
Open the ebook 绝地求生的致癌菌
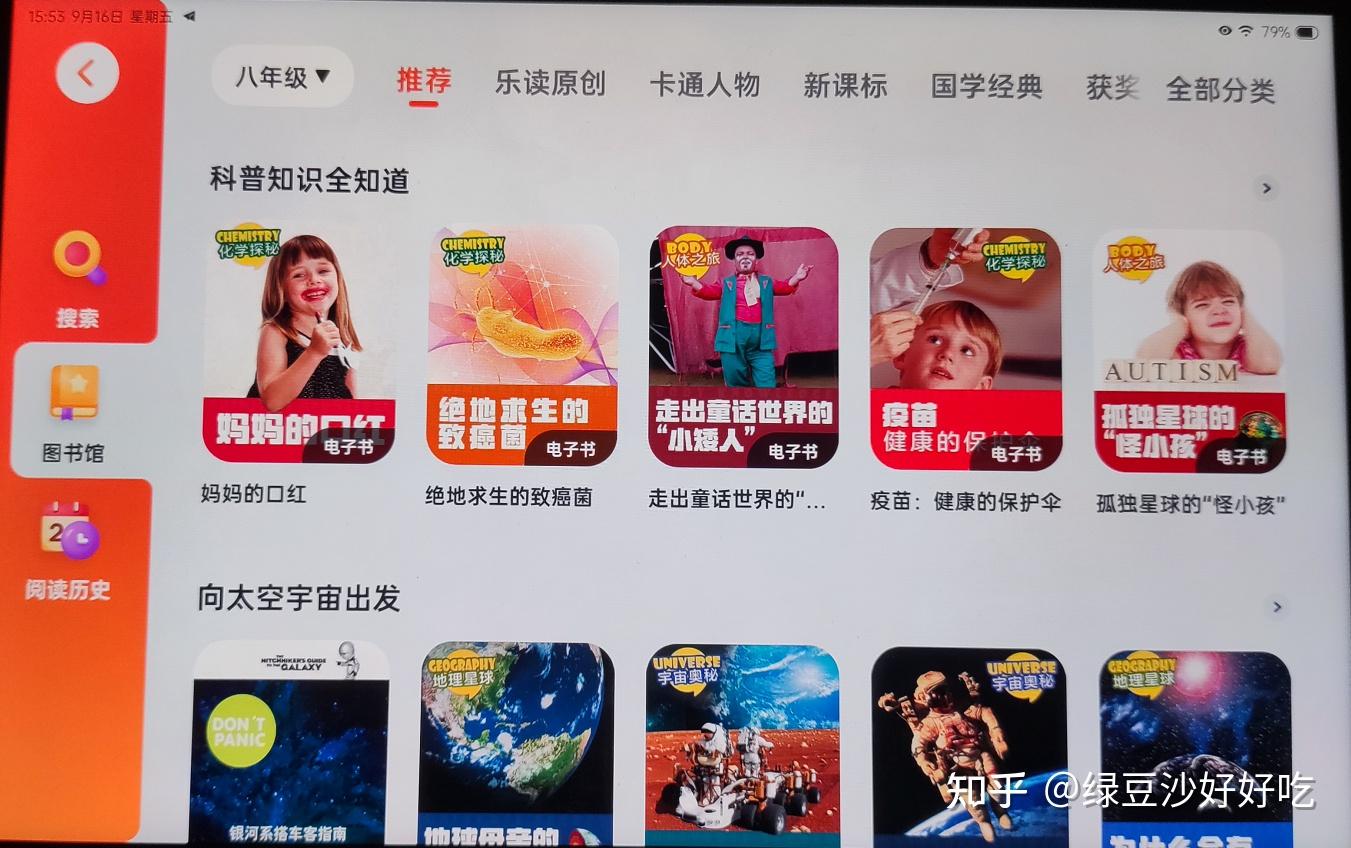[522, 345]
